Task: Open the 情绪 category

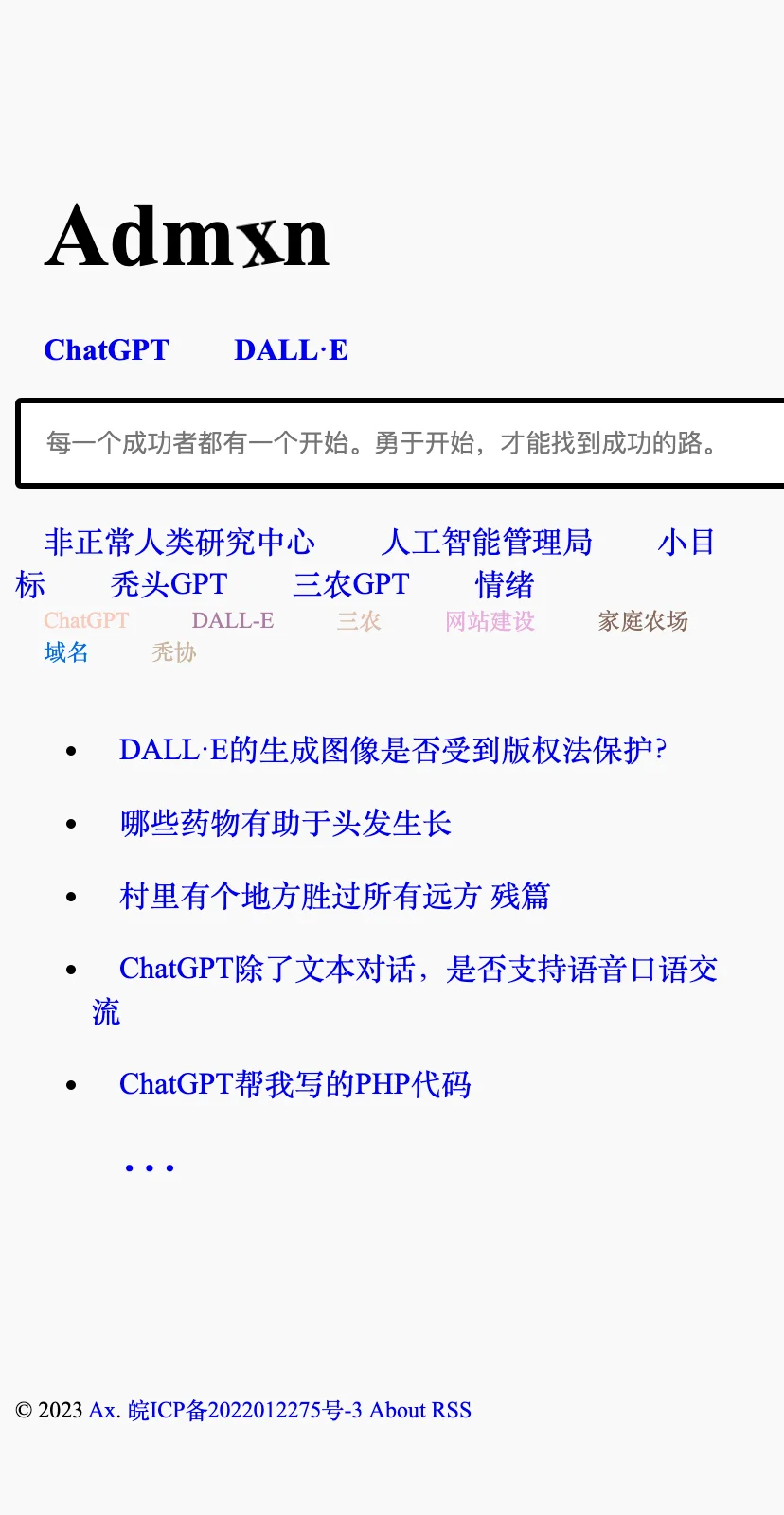Action: coord(504,584)
